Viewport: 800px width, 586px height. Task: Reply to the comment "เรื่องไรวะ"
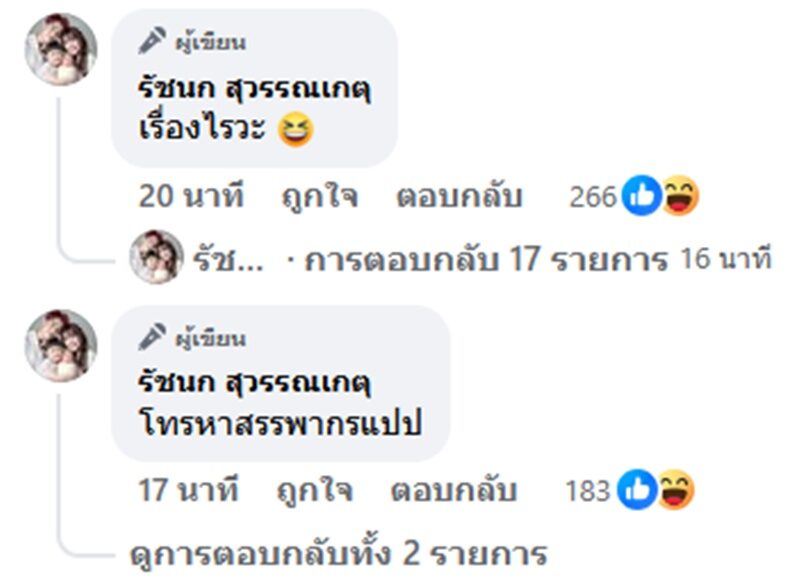click(x=459, y=198)
